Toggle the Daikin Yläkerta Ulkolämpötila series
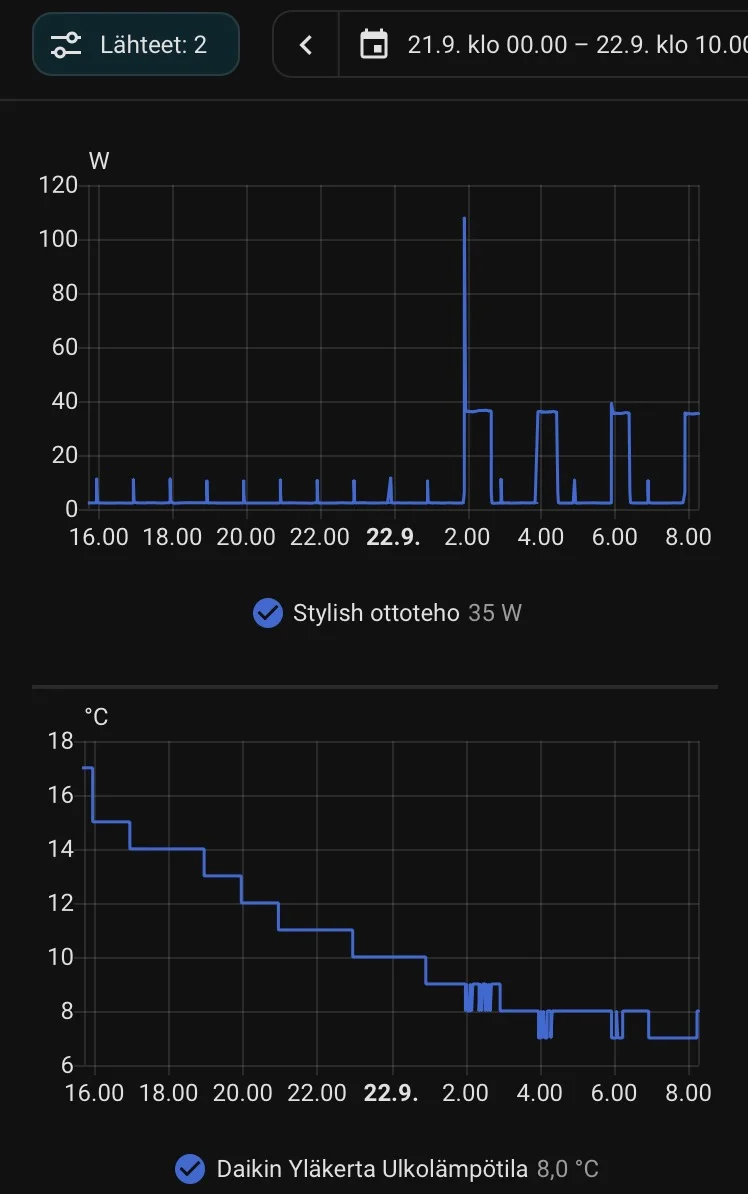Screen dimensions: 748x1194 [x=387, y=1169]
